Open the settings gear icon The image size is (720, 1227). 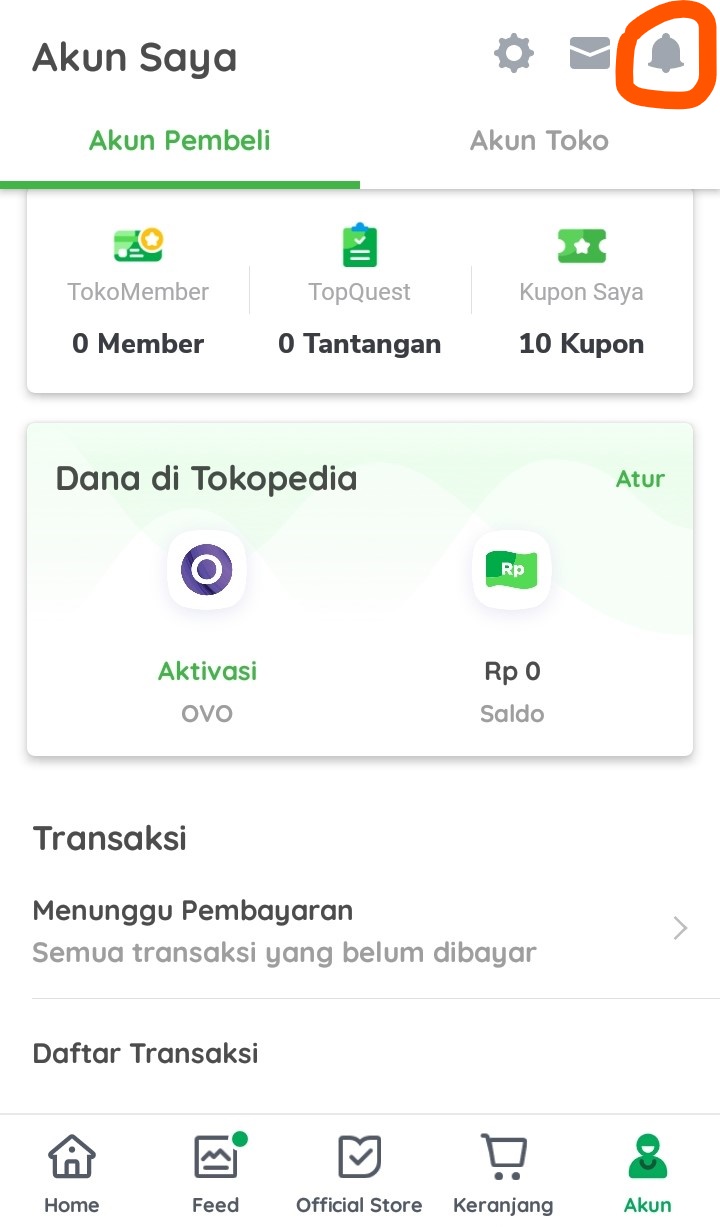tap(514, 54)
